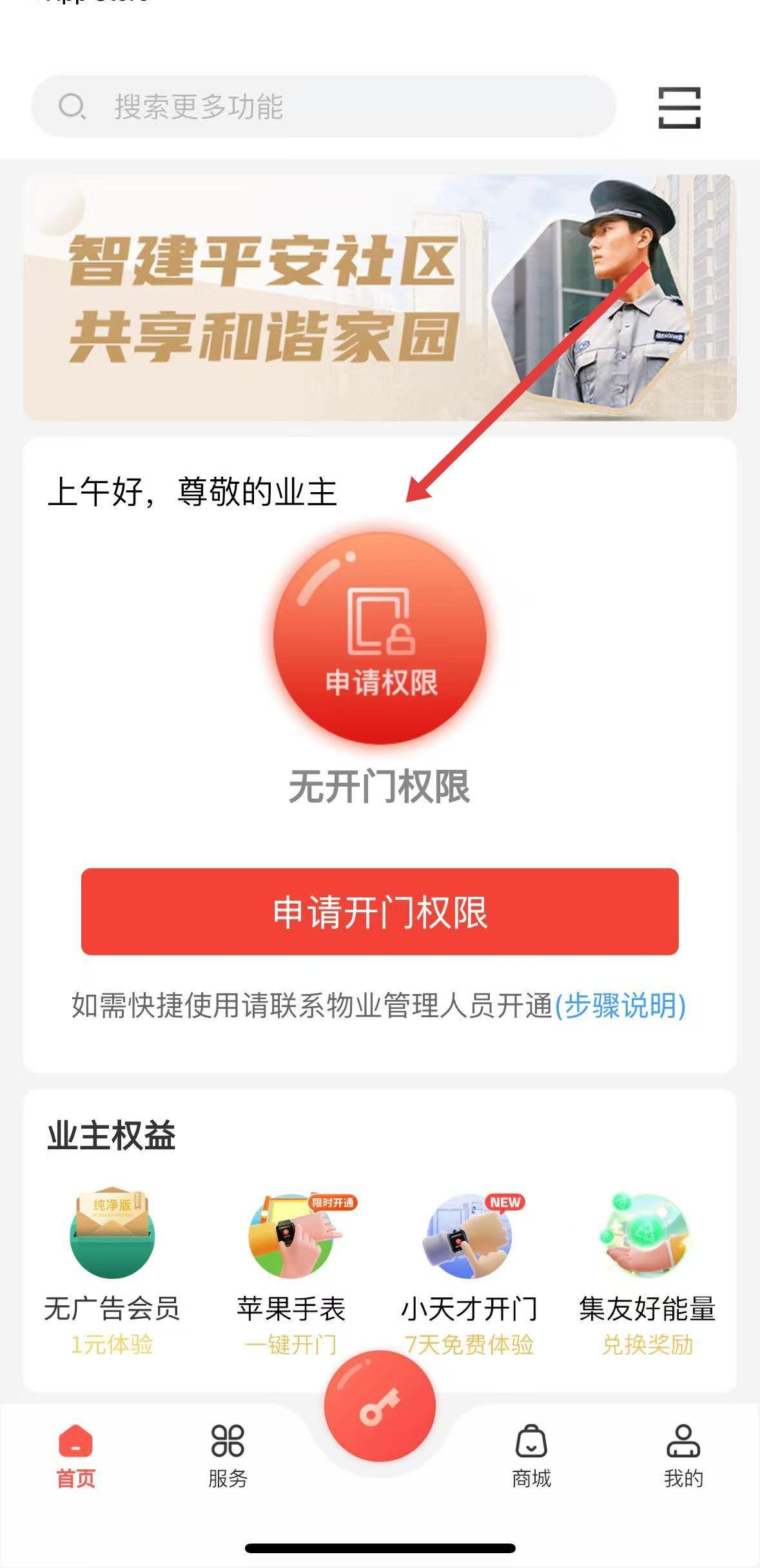Tap the round 申请权限 button
This screenshot has height=1568, width=760.
pyautogui.click(x=380, y=638)
